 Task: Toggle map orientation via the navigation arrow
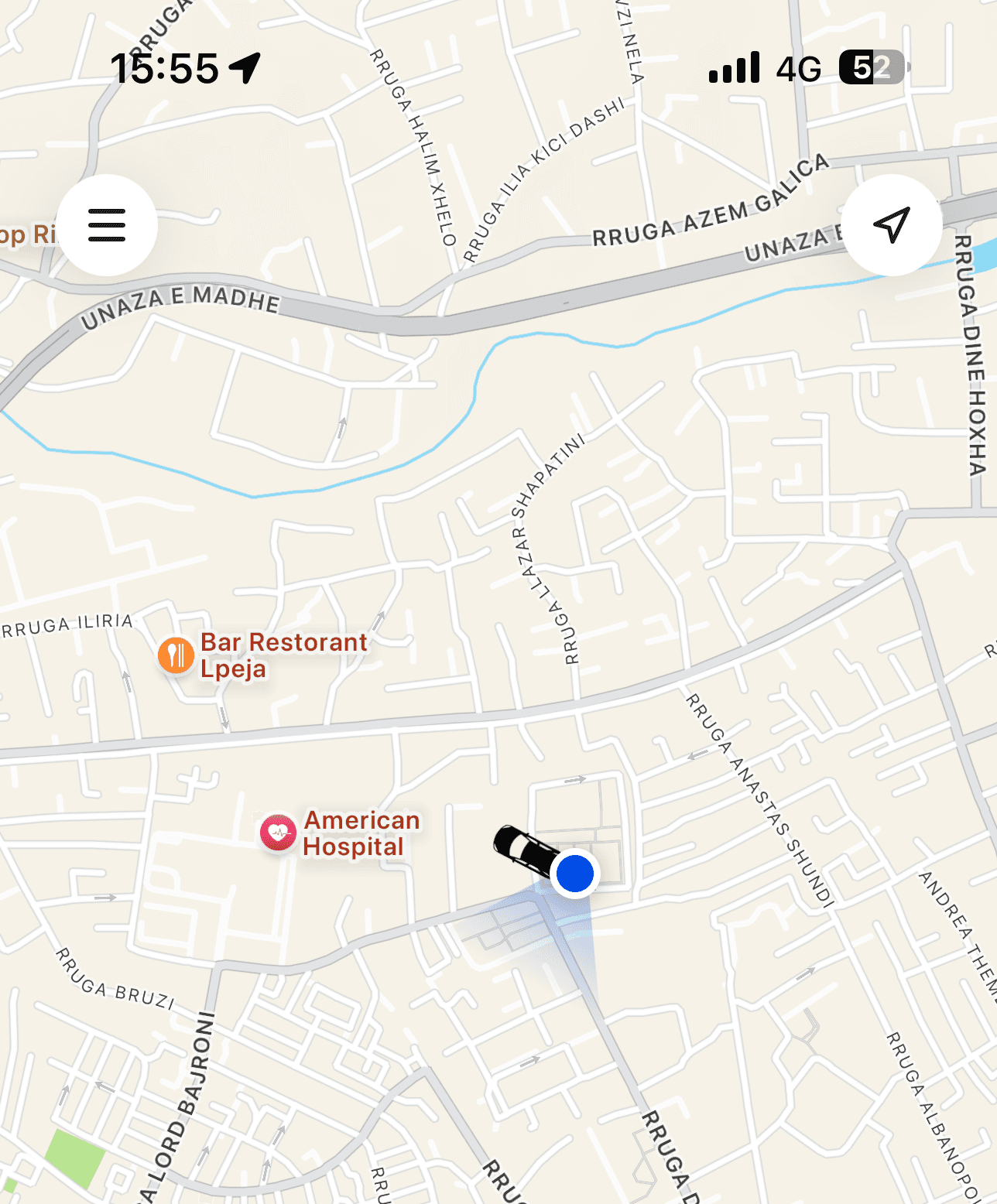pyautogui.click(x=892, y=225)
